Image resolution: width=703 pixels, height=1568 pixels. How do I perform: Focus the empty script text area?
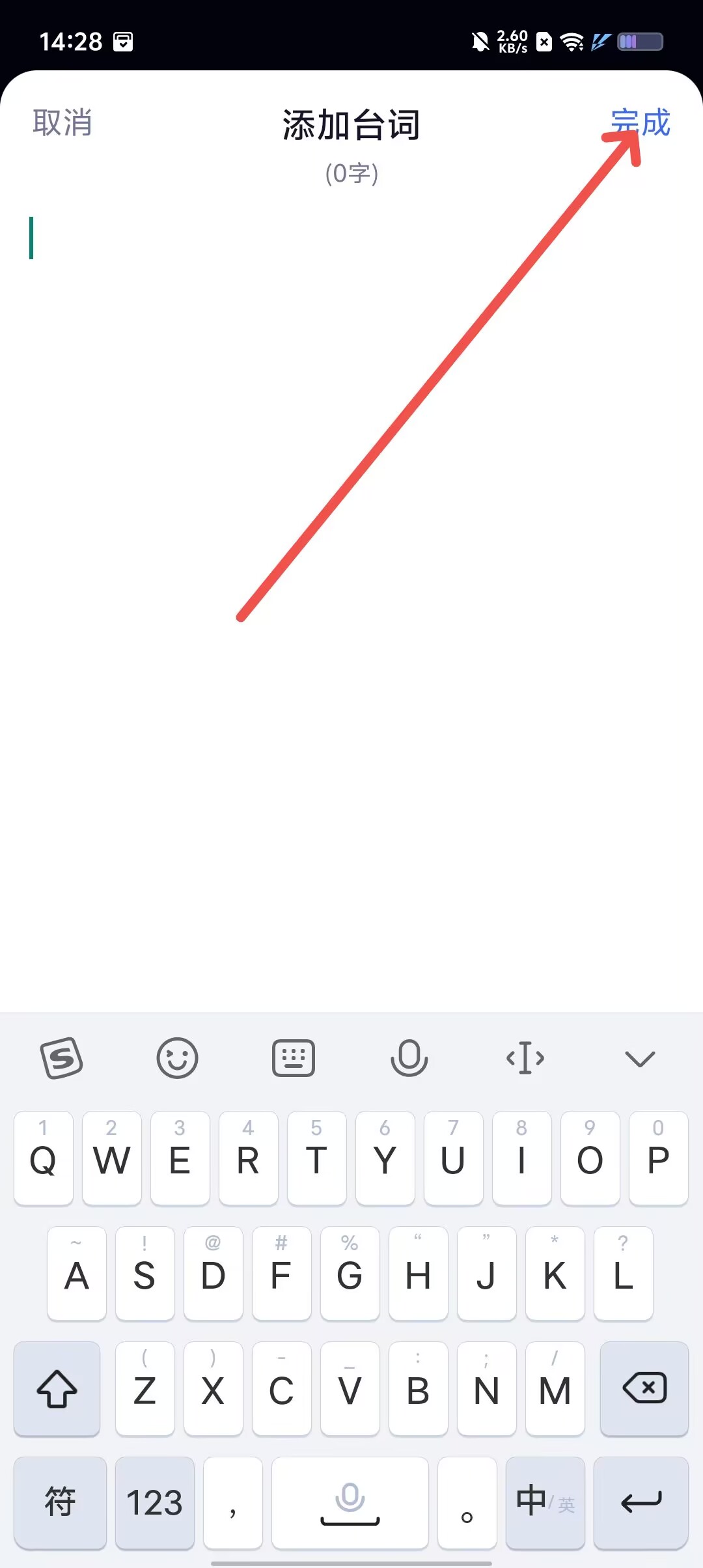pyautogui.click(x=351, y=521)
